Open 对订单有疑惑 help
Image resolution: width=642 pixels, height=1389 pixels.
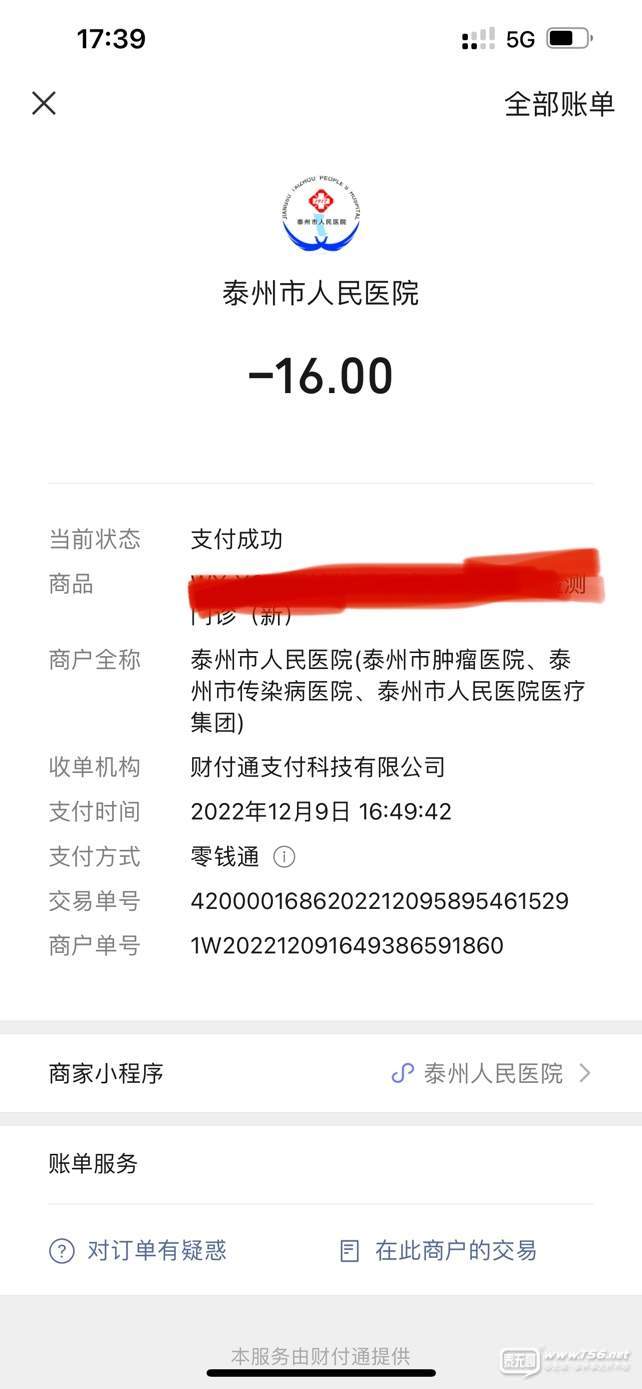point(139,1250)
